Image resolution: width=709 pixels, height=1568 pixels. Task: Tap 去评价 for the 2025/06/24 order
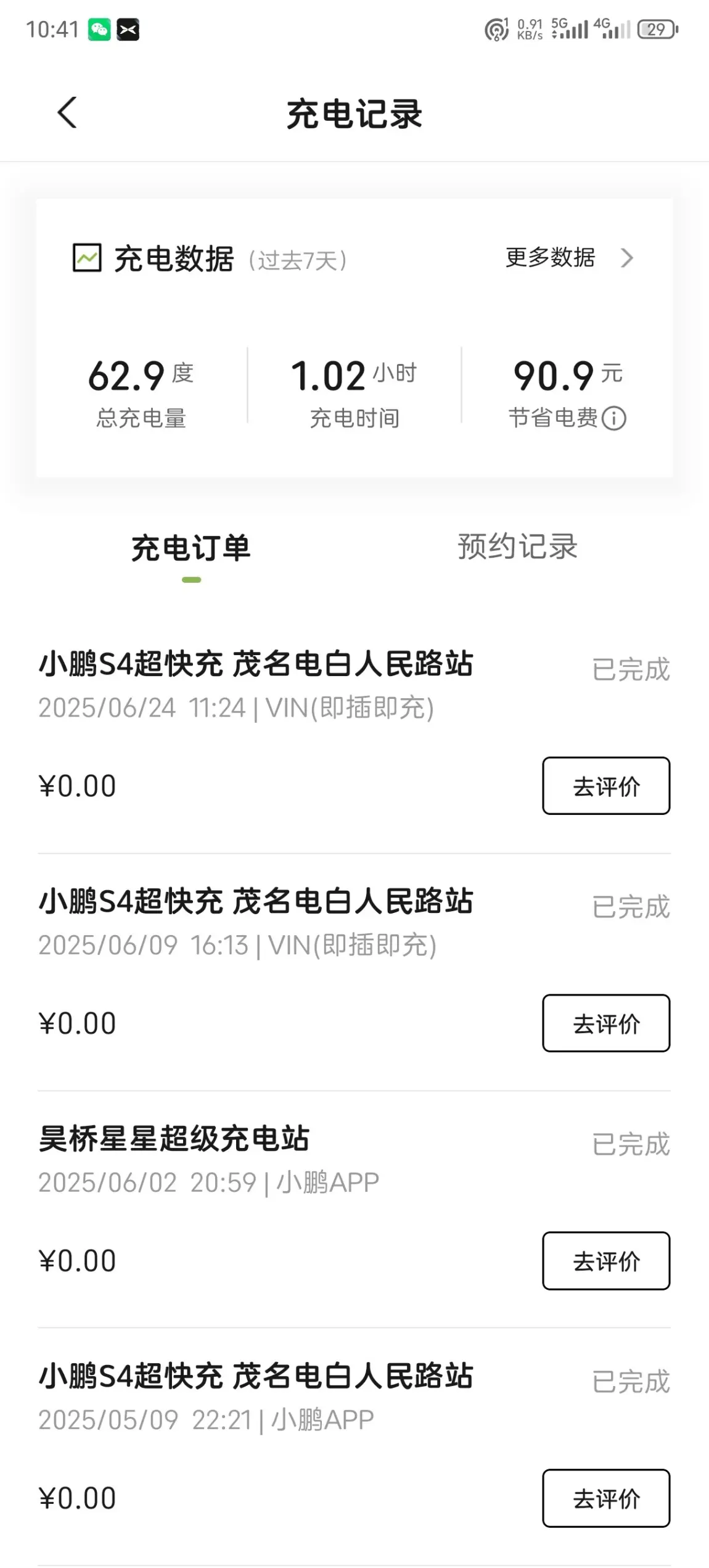coord(606,786)
